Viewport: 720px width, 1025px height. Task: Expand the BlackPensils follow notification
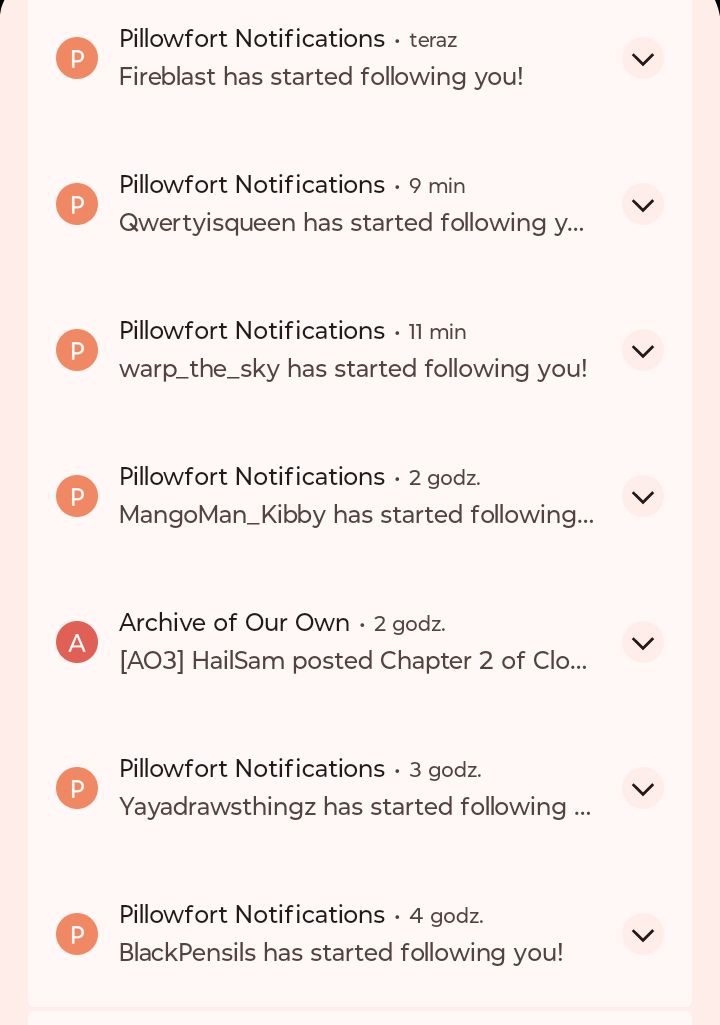pos(642,935)
